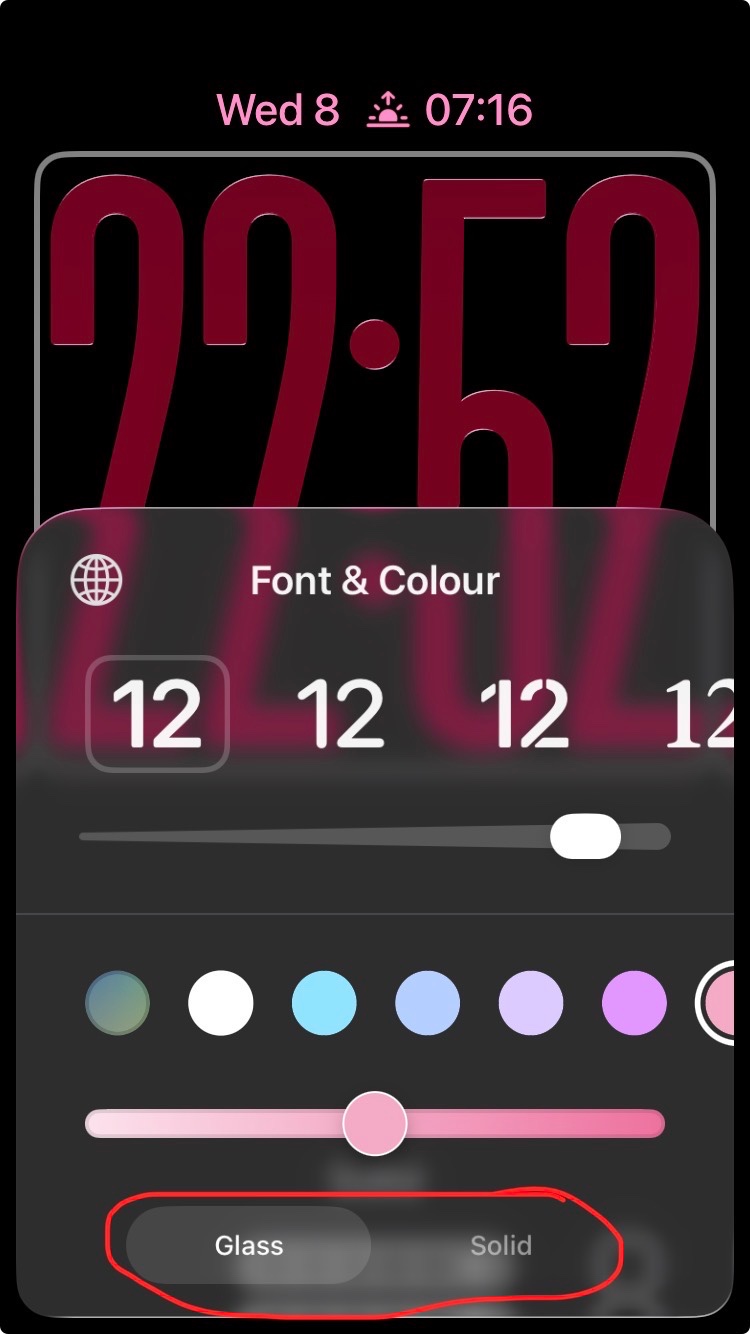Select the multicolour gradient swatch
Screen dimensions: 750x1334
coord(117,1002)
